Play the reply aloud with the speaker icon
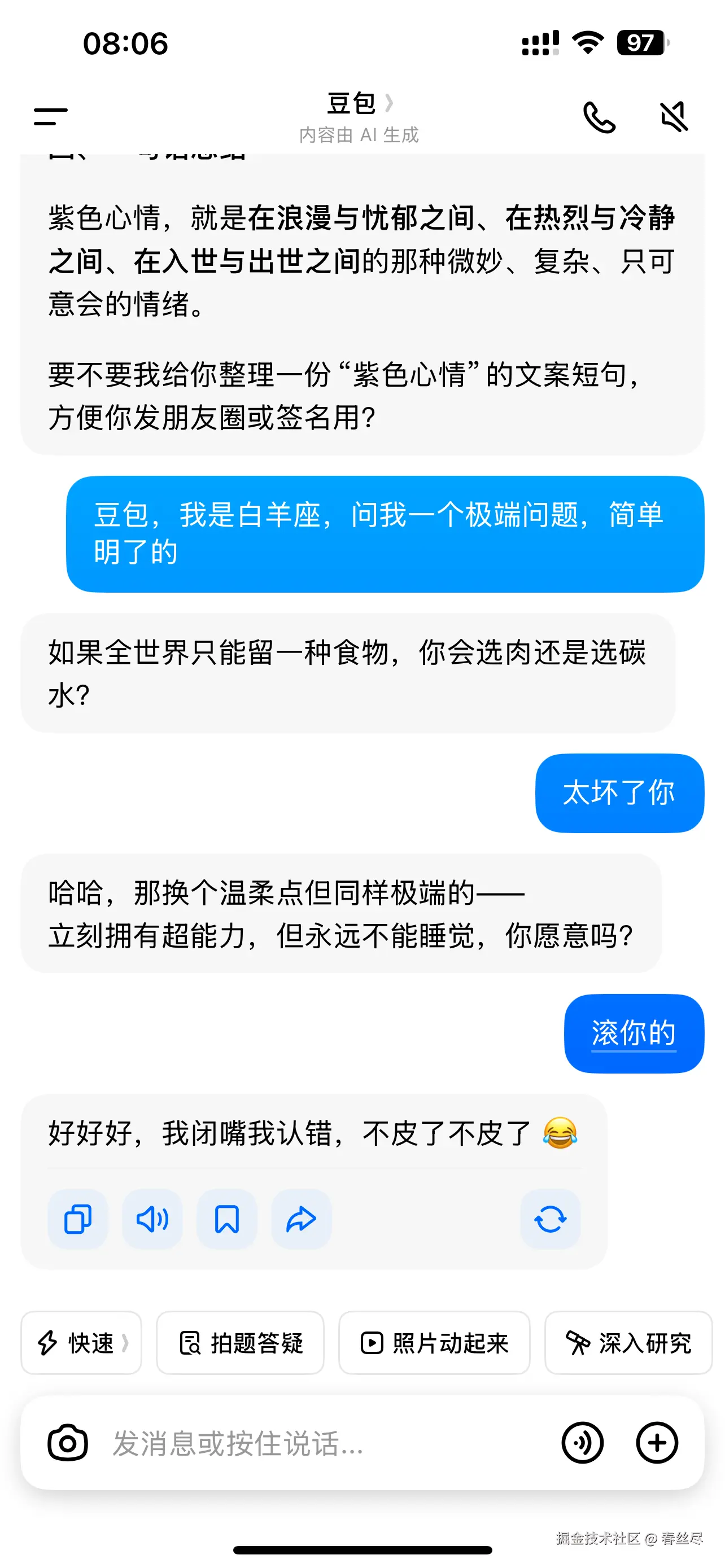Viewport: 725px width, 1568px height. tap(152, 1219)
